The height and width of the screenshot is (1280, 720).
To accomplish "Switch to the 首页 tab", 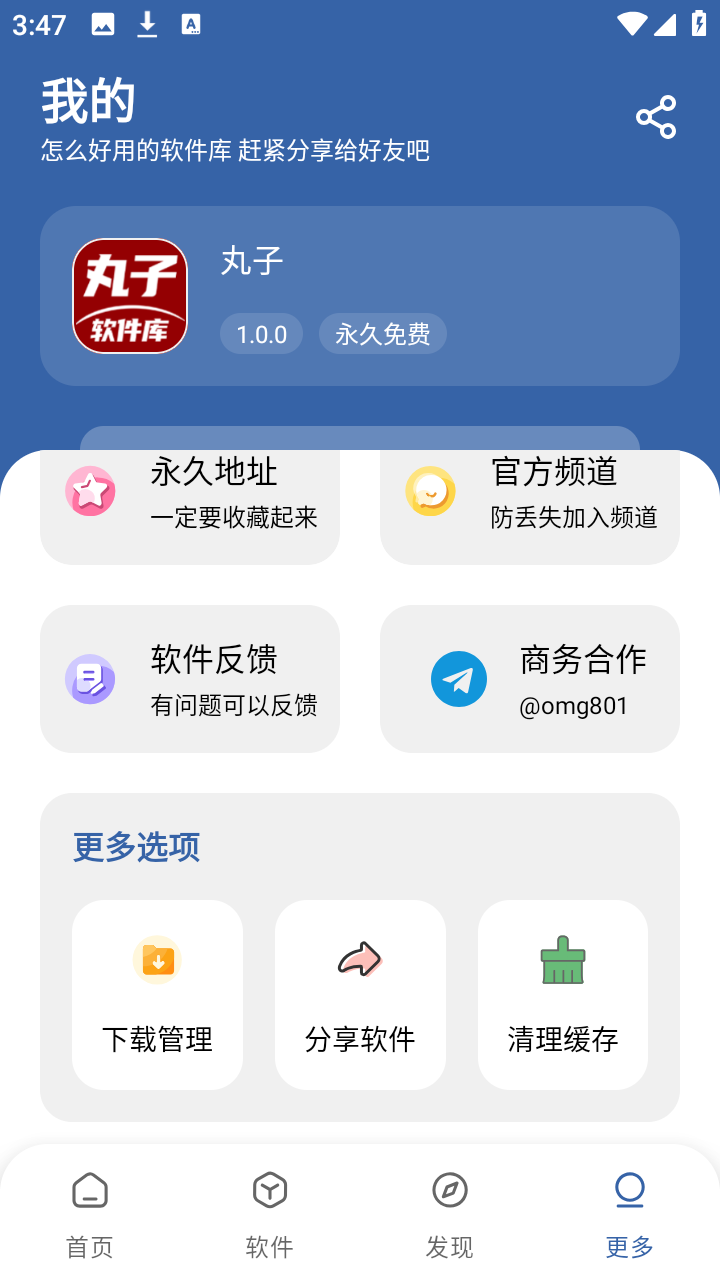I will [90, 1214].
